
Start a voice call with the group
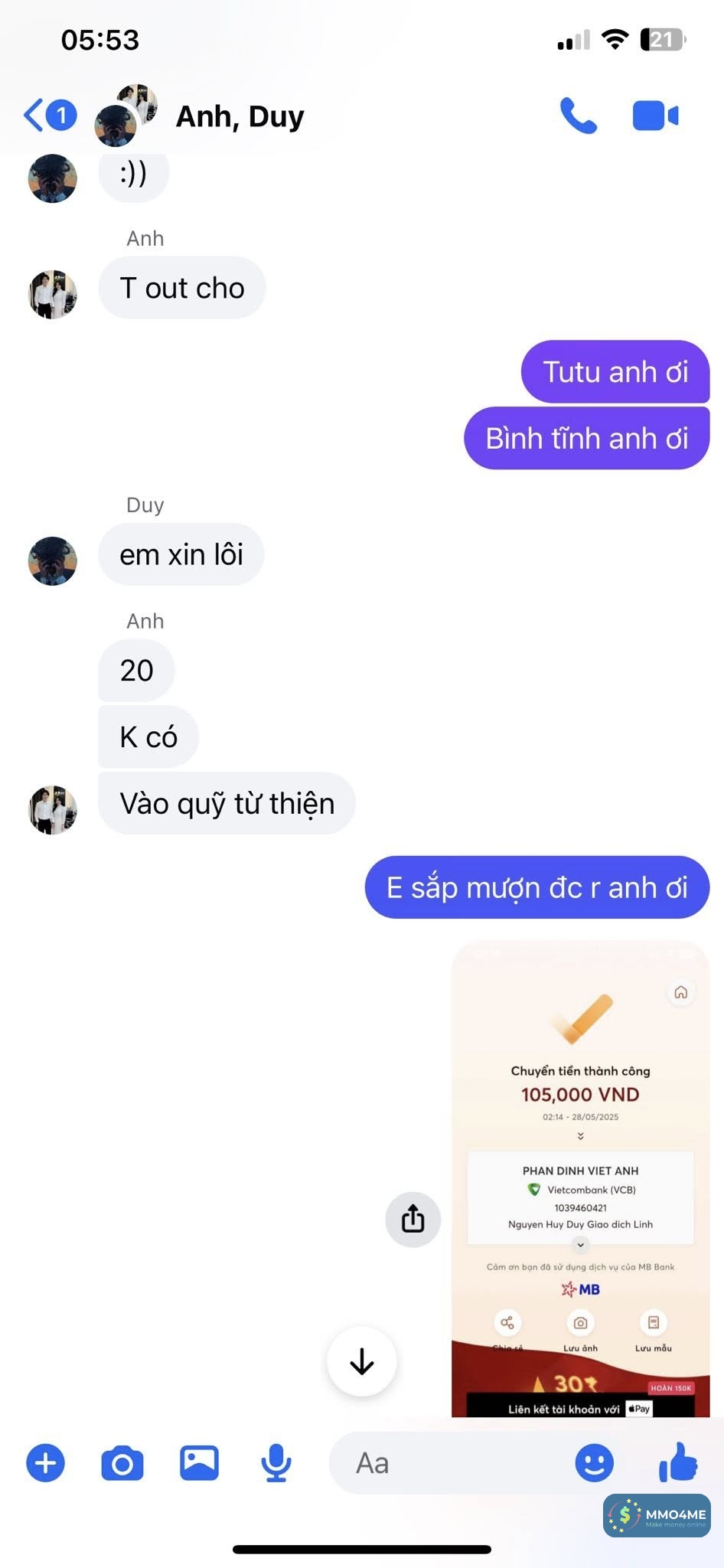pos(578,116)
